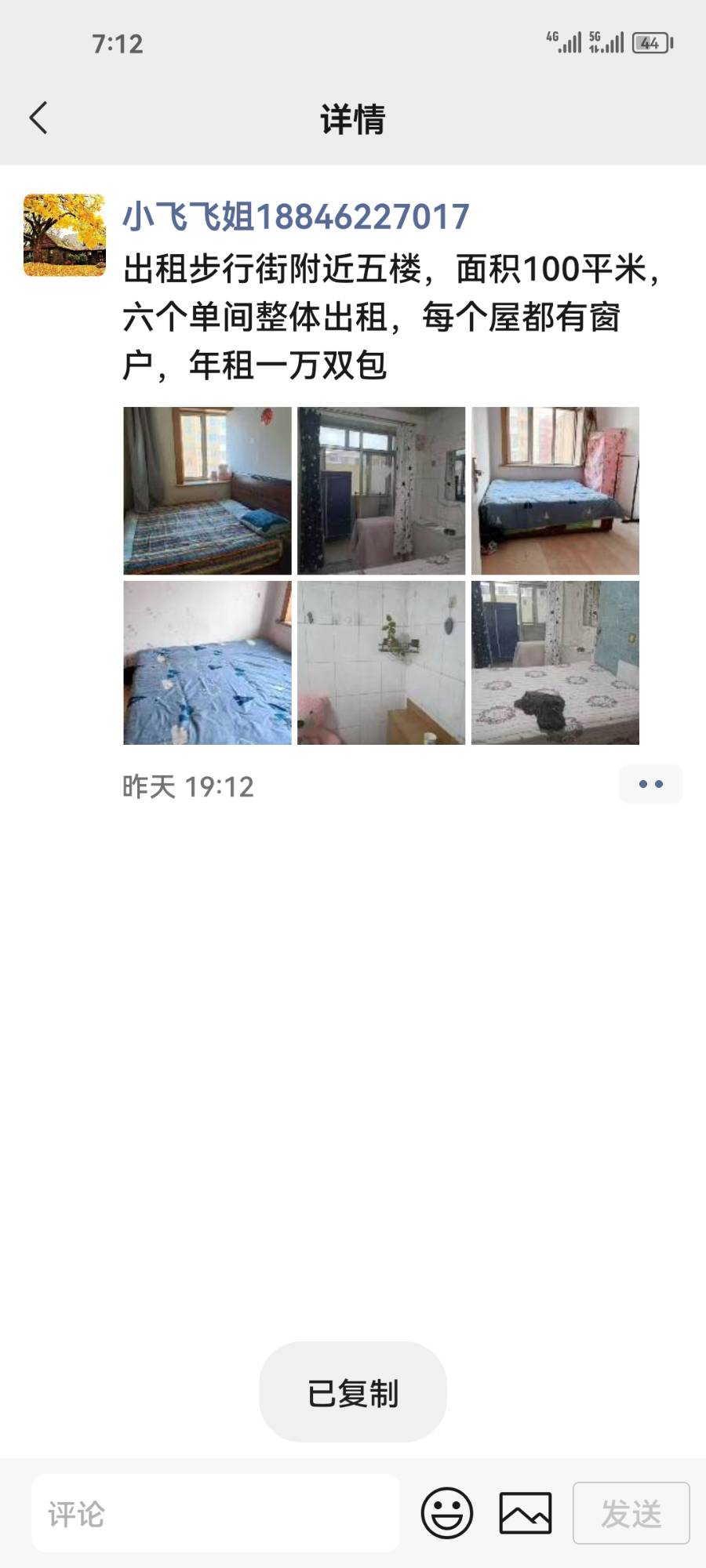View the sixth photo with floral mattress
Viewport: 706px width, 1568px height.
(x=555, y=662)
